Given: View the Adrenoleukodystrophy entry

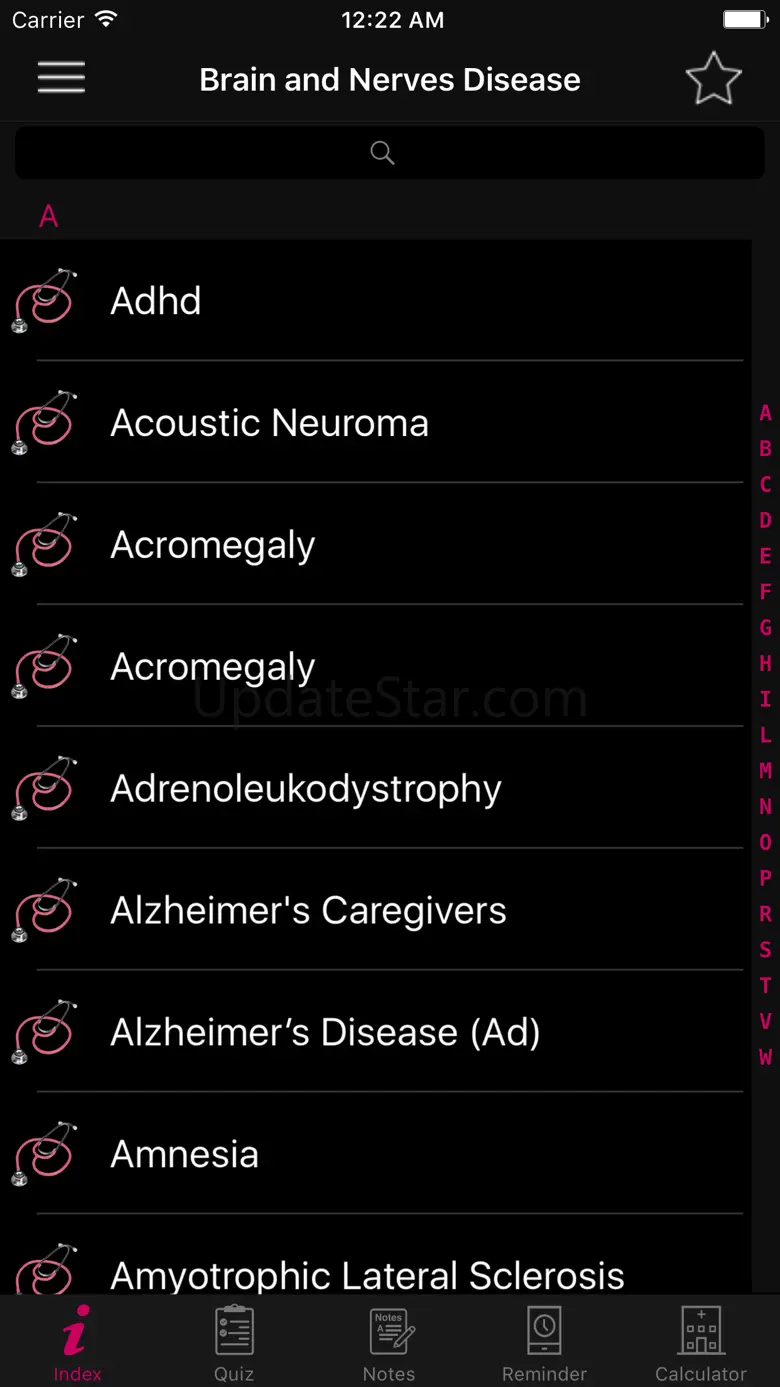Looking at the screenshot, I should point(380,789).
